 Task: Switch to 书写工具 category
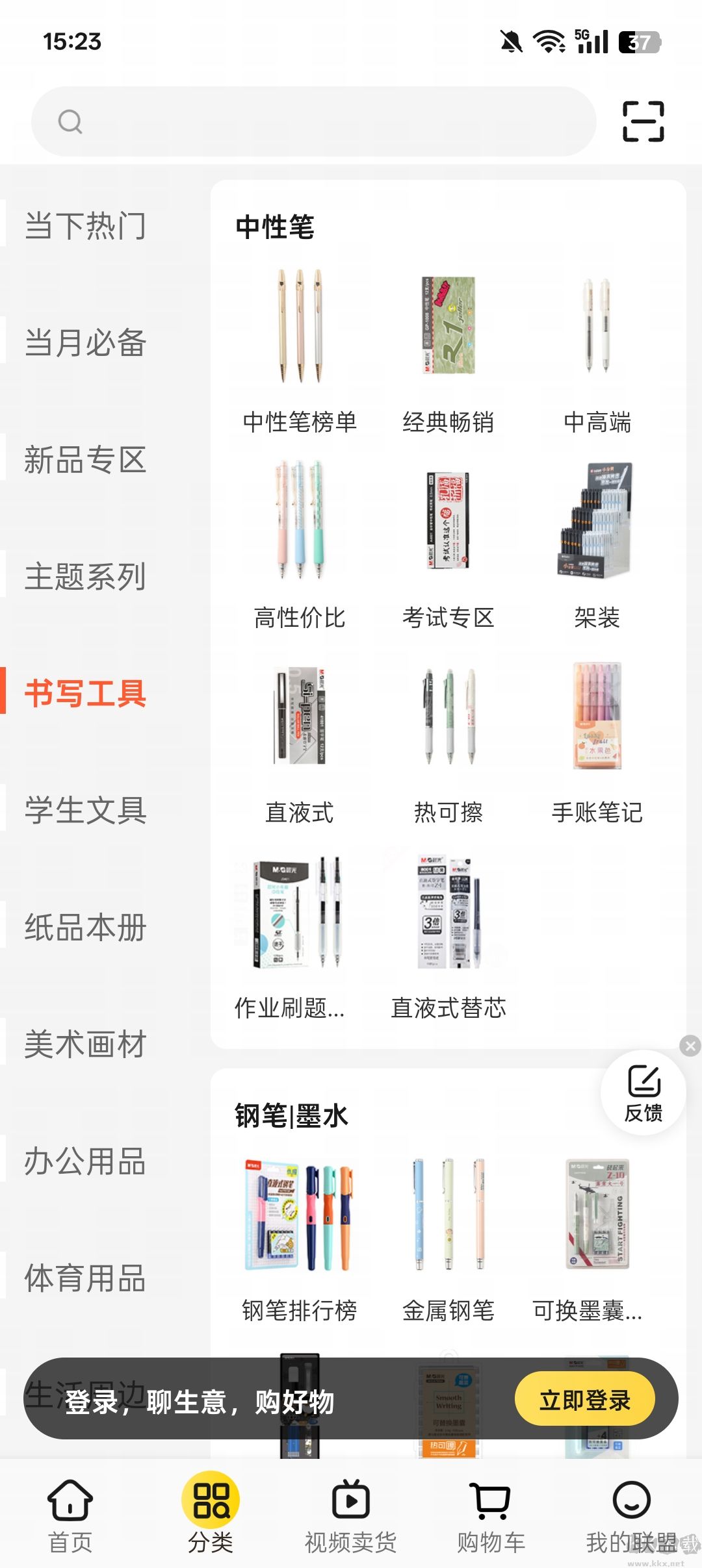[x=85, y=694]
